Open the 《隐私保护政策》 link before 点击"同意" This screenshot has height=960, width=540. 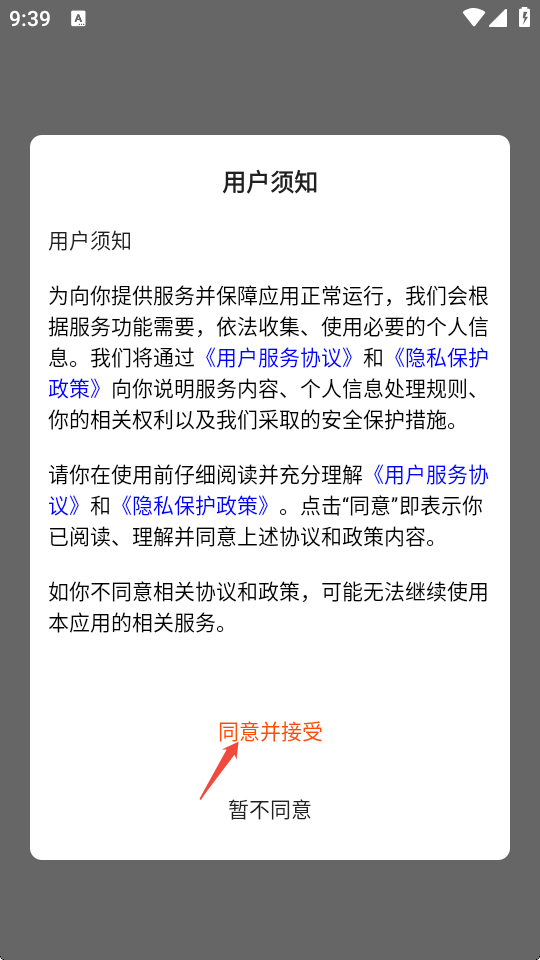pos(194,506)
